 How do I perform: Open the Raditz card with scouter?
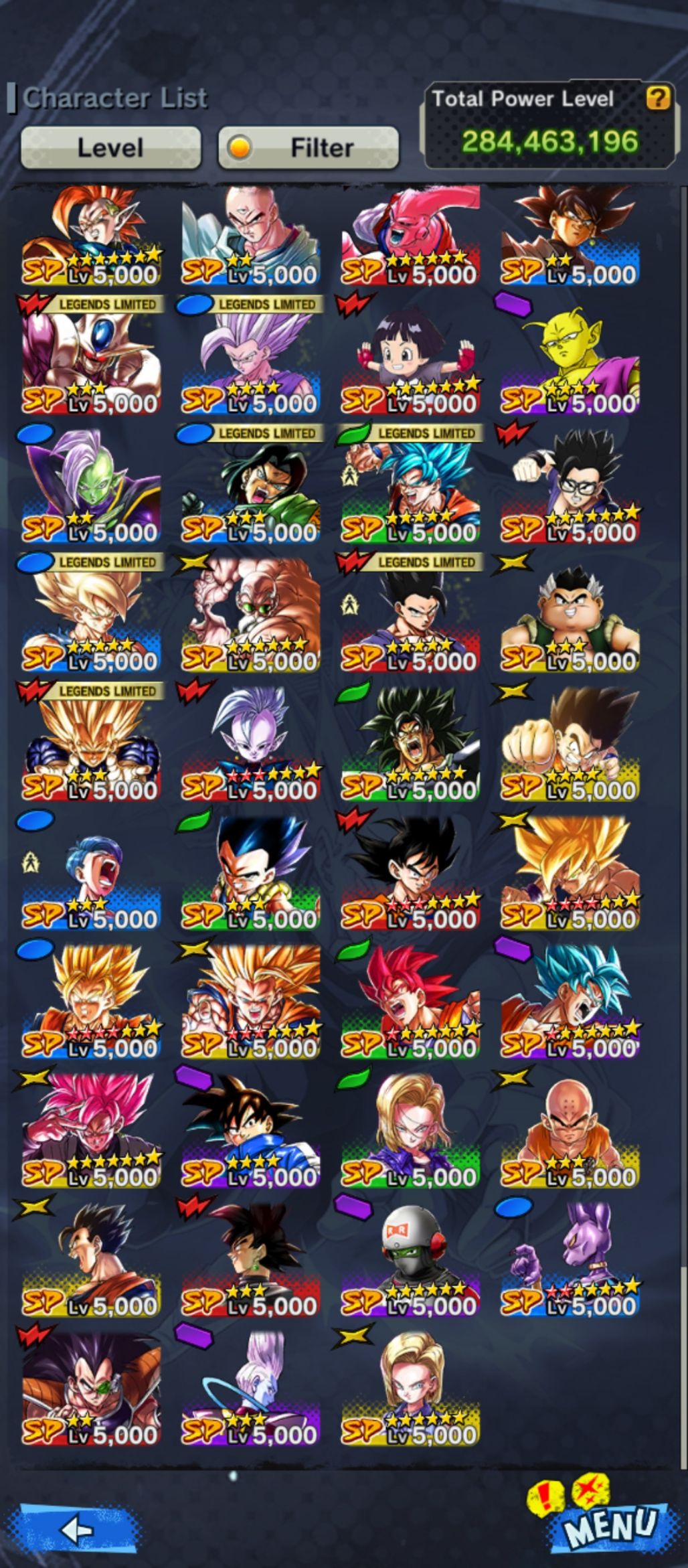(92, 1389)
